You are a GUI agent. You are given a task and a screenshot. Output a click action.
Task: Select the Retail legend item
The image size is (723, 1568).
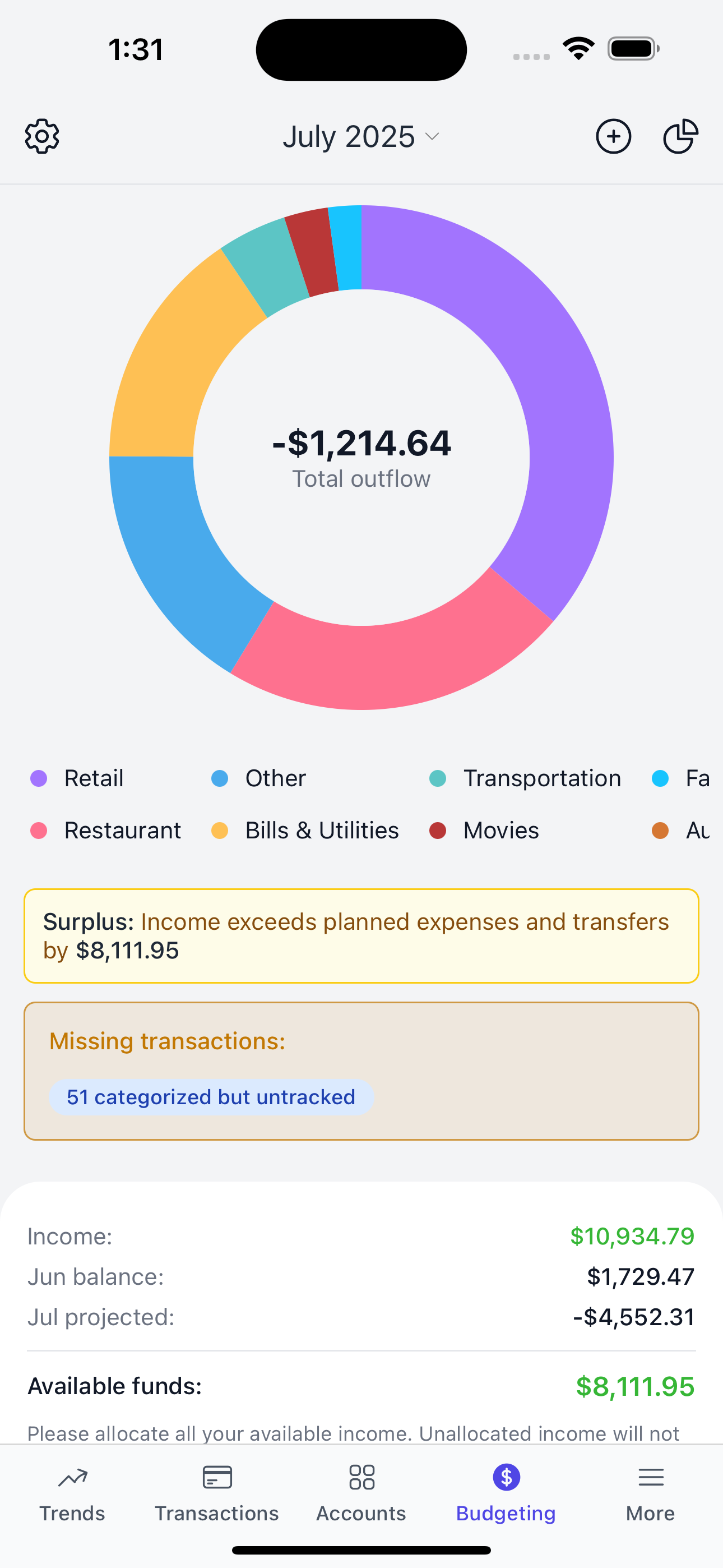click(x=77, y=778)
